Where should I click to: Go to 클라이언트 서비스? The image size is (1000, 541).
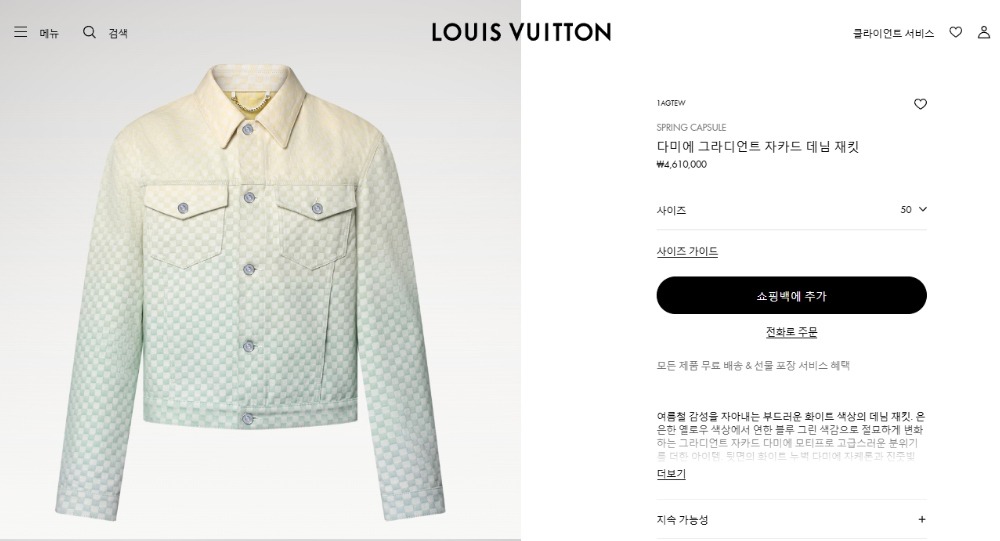[893, 33]
